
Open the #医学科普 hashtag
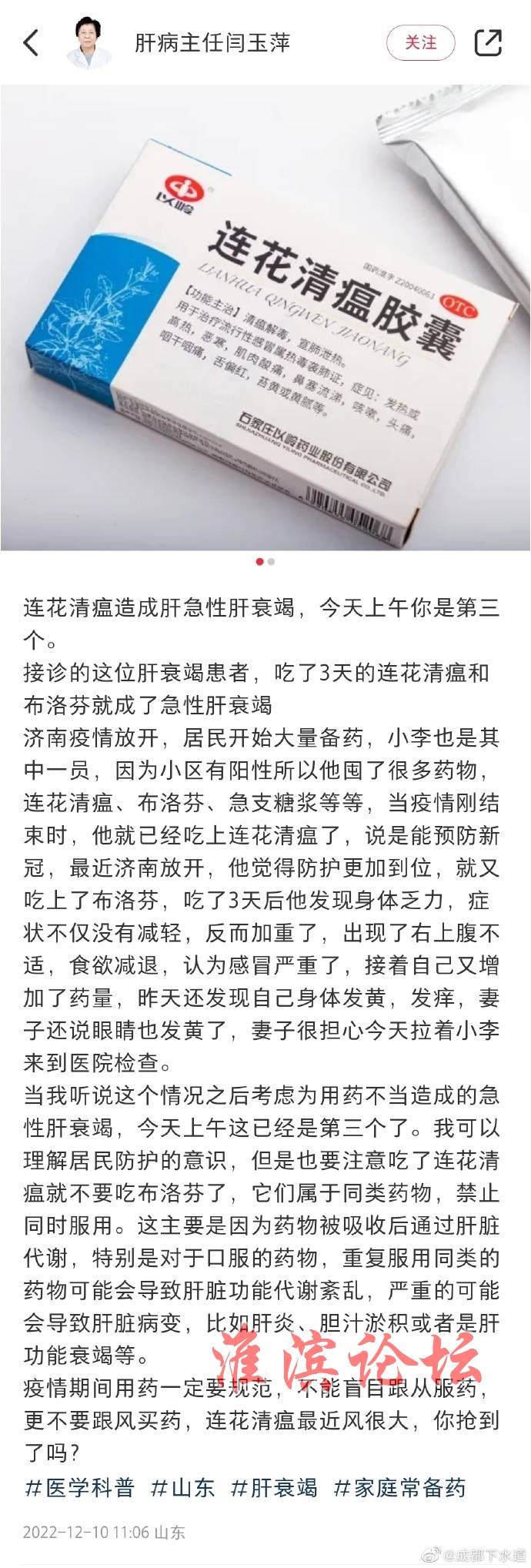coord(80,1487)
